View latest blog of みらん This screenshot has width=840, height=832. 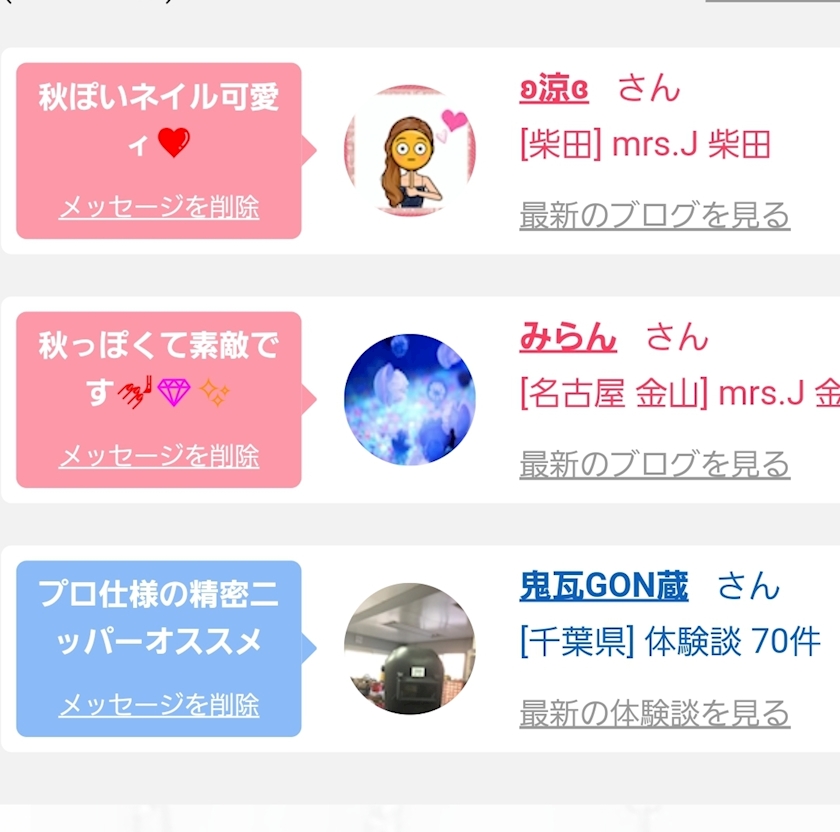[655, 464]
